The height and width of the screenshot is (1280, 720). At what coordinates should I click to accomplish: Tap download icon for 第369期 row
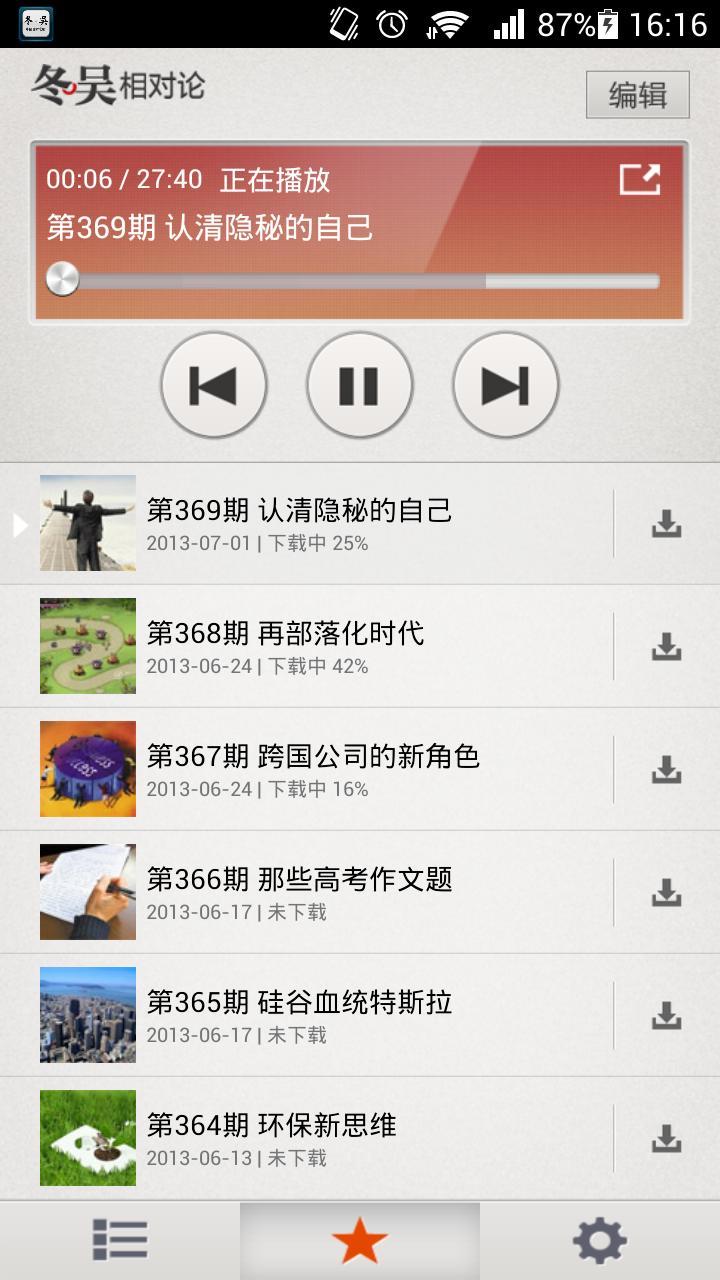coord(666,523)
